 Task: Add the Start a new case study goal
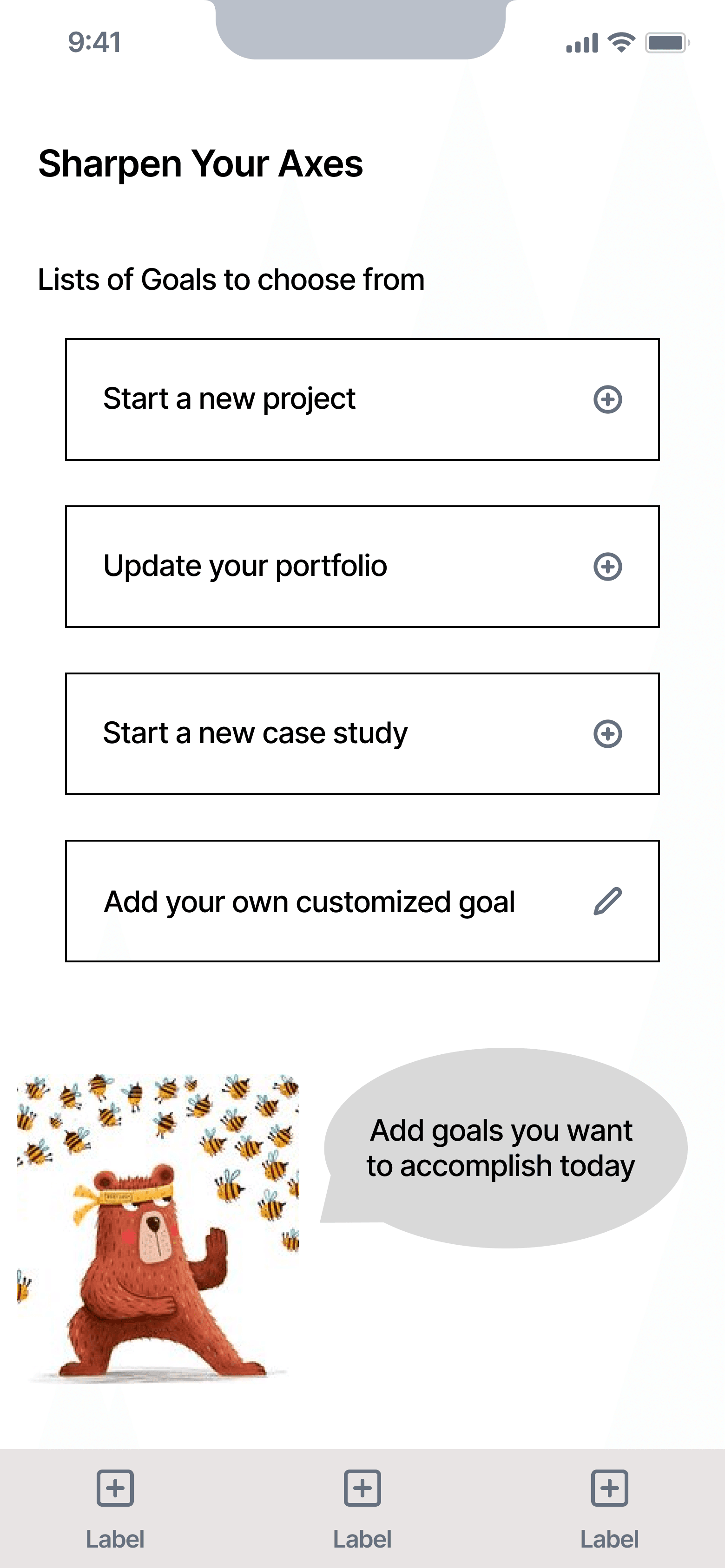[607, 733]
